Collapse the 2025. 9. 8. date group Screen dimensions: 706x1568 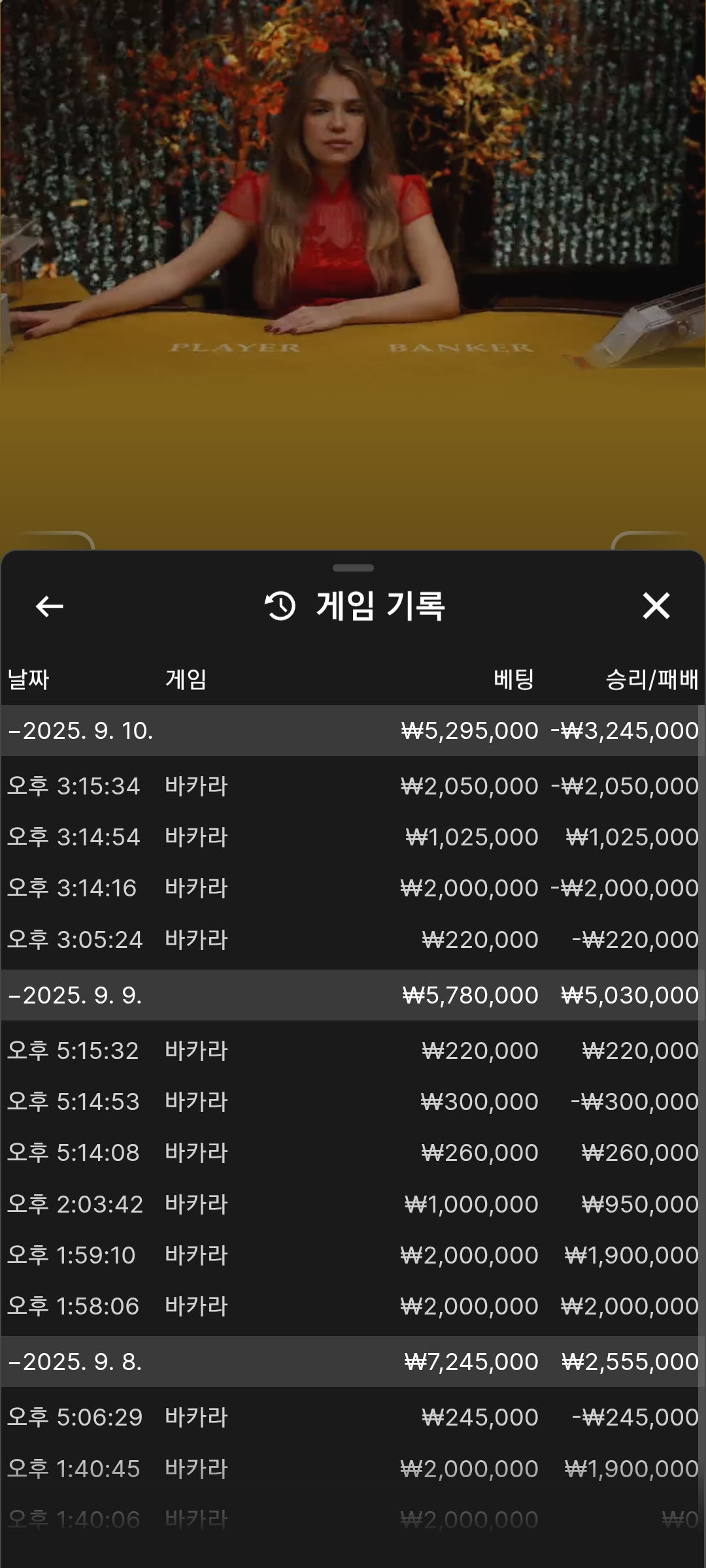[75, 1362]
